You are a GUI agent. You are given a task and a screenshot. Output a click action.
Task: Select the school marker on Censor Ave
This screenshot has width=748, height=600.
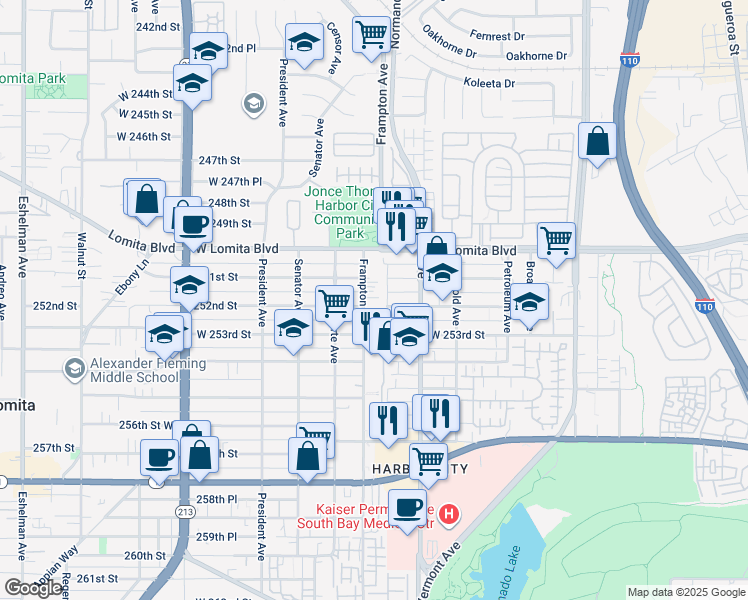click(x=304, y=44)
